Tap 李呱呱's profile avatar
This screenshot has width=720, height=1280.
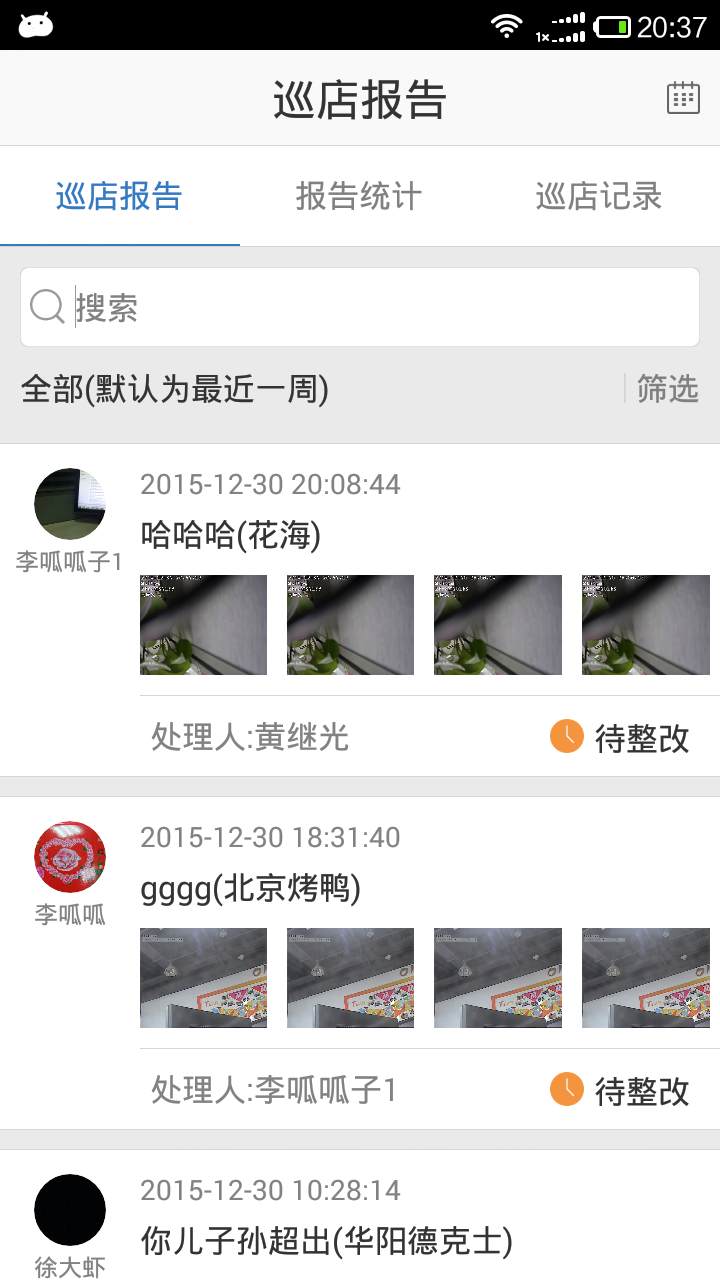(x=70, y=857)
